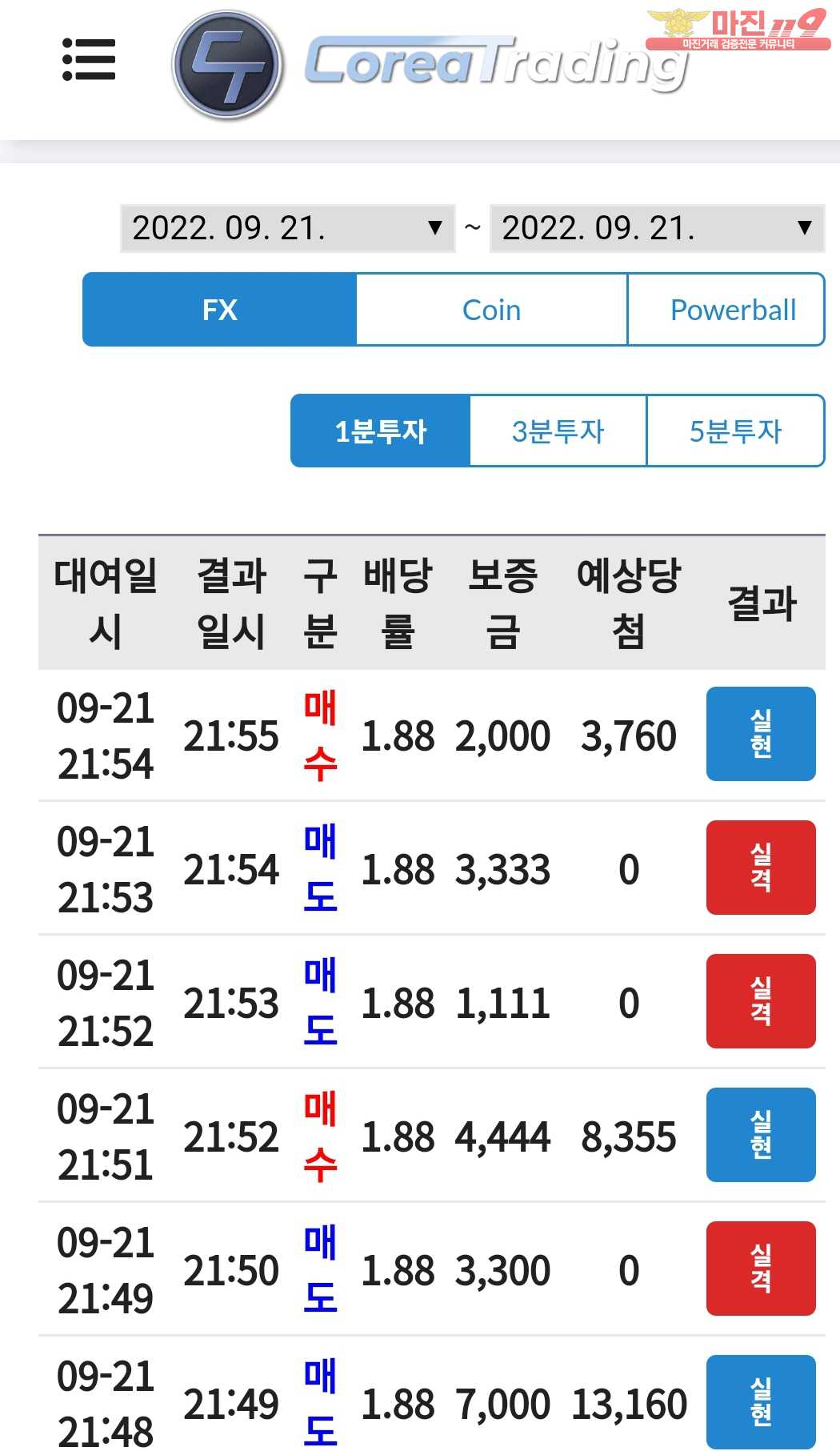Tap the 실격 button on the 21:50 row
The width and height of the screenshot is (840, 1451).
761,1269
